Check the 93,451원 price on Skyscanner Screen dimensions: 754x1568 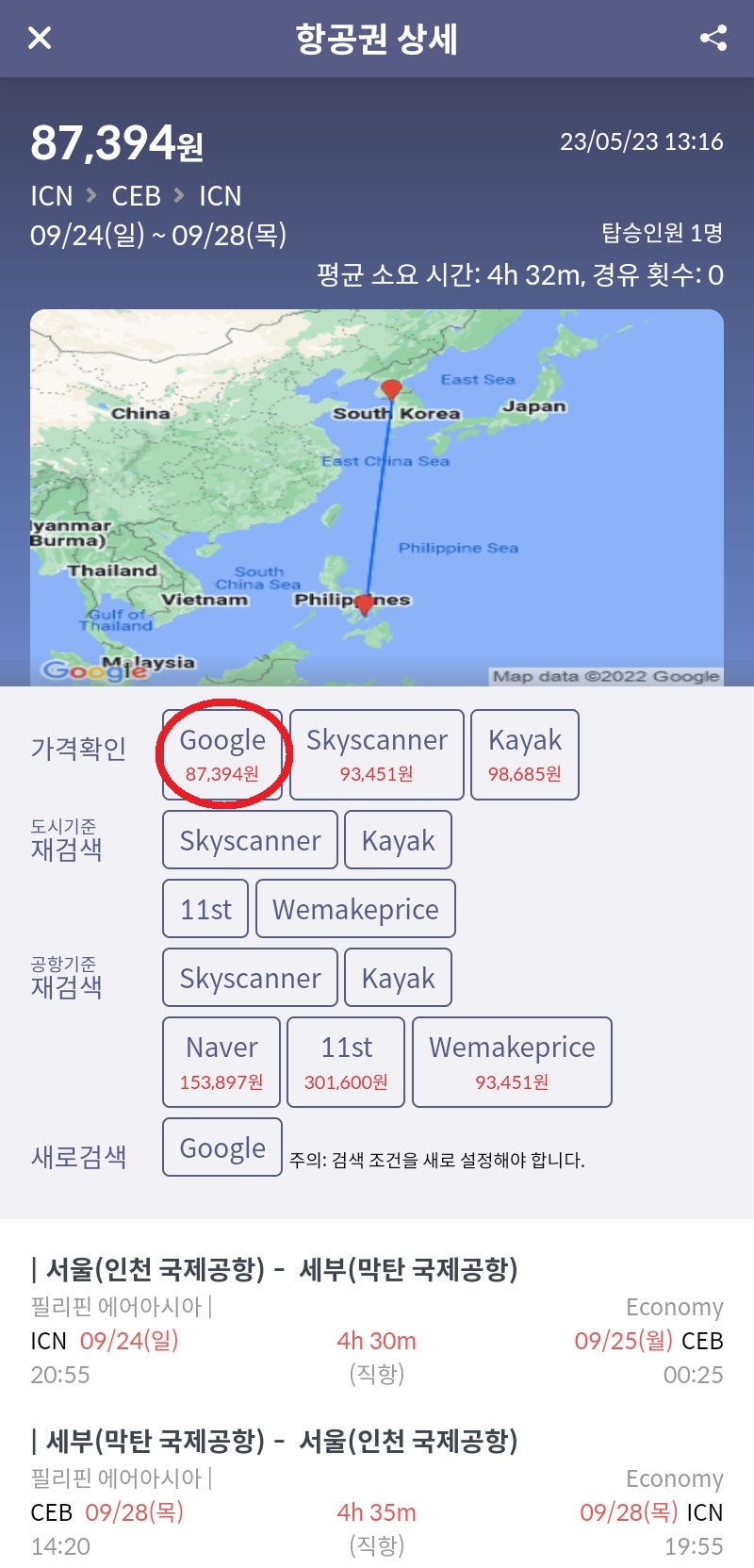coord(376,754)
